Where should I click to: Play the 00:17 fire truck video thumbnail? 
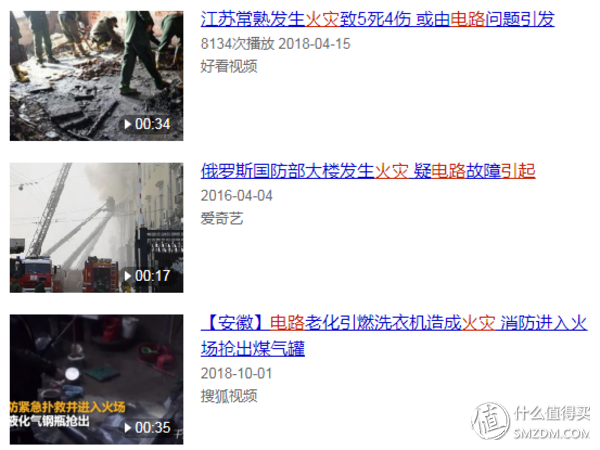click(x=96, y=228)
